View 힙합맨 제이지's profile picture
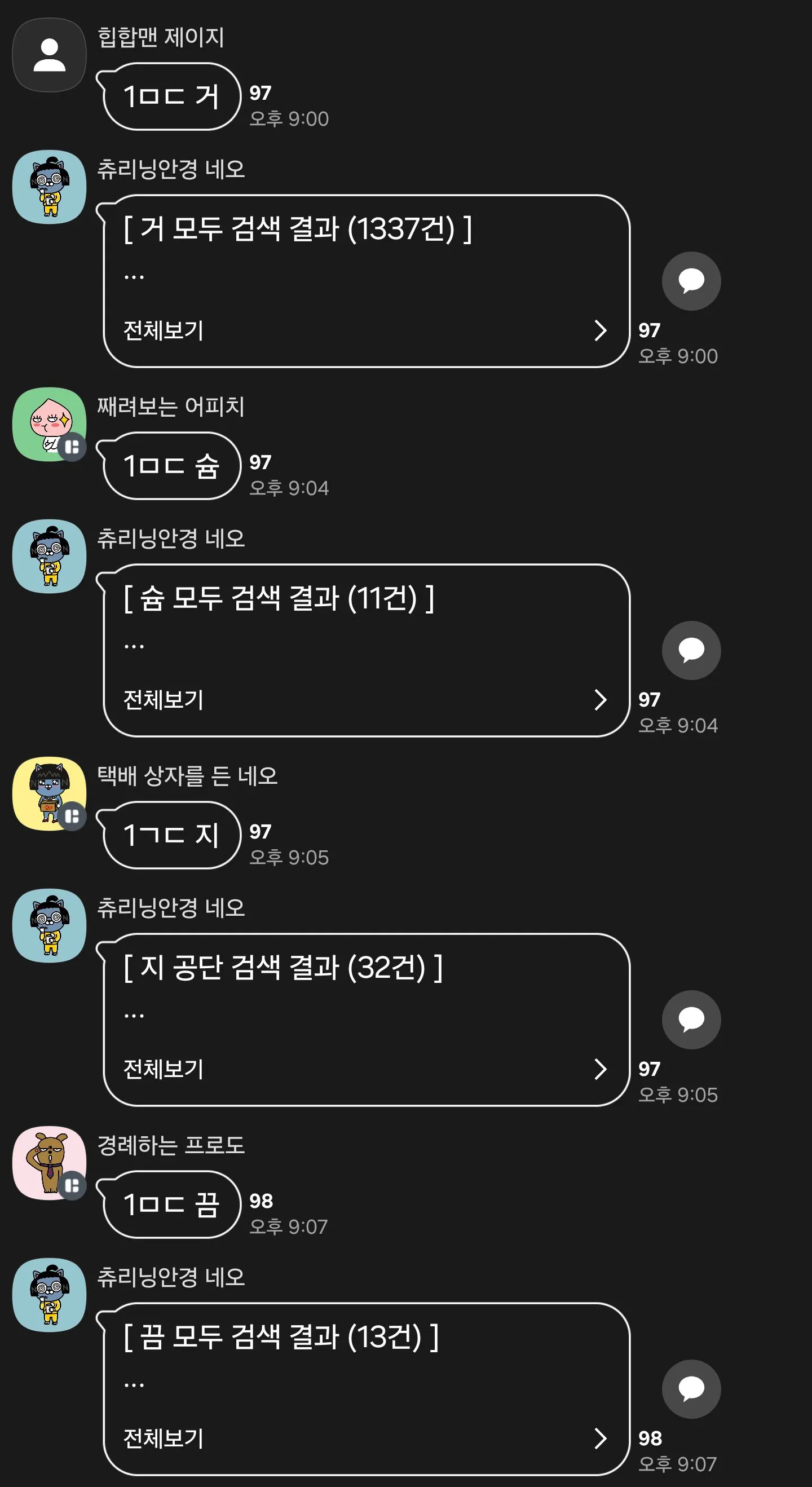Viewport: 812px width, 1487px height. (x=50, y=55)
